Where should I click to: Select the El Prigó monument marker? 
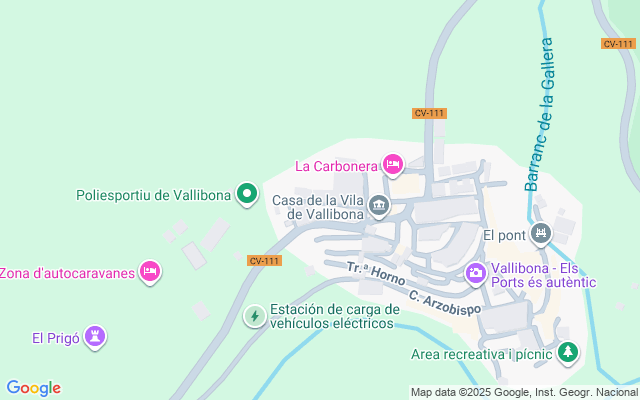click(x=95, y=336)
